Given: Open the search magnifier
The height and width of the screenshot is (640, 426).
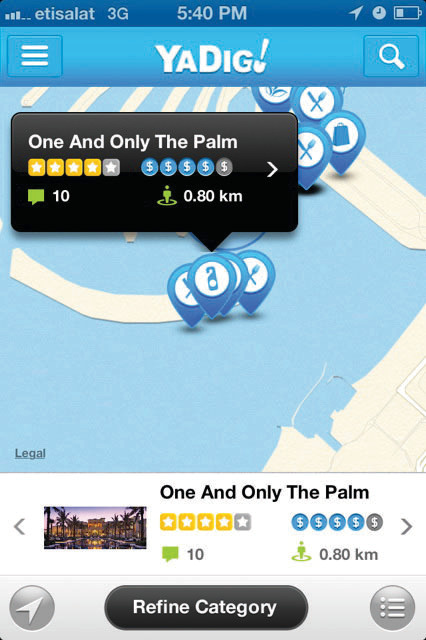Looking at the screenshot, I should [x=391, y=56].
